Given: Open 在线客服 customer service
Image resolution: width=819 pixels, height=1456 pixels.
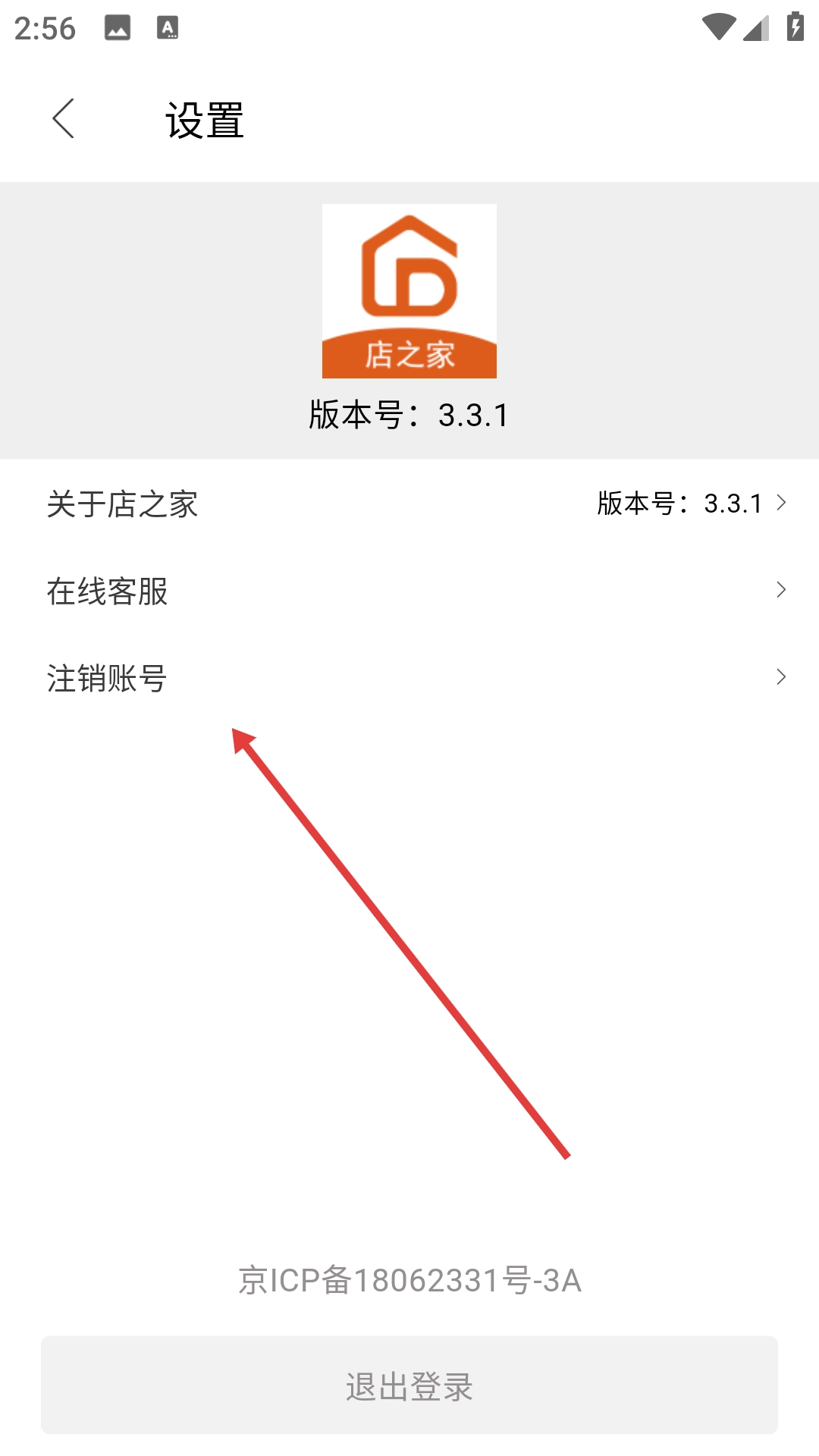Looking at the screenshot, I should click(409, 590).
